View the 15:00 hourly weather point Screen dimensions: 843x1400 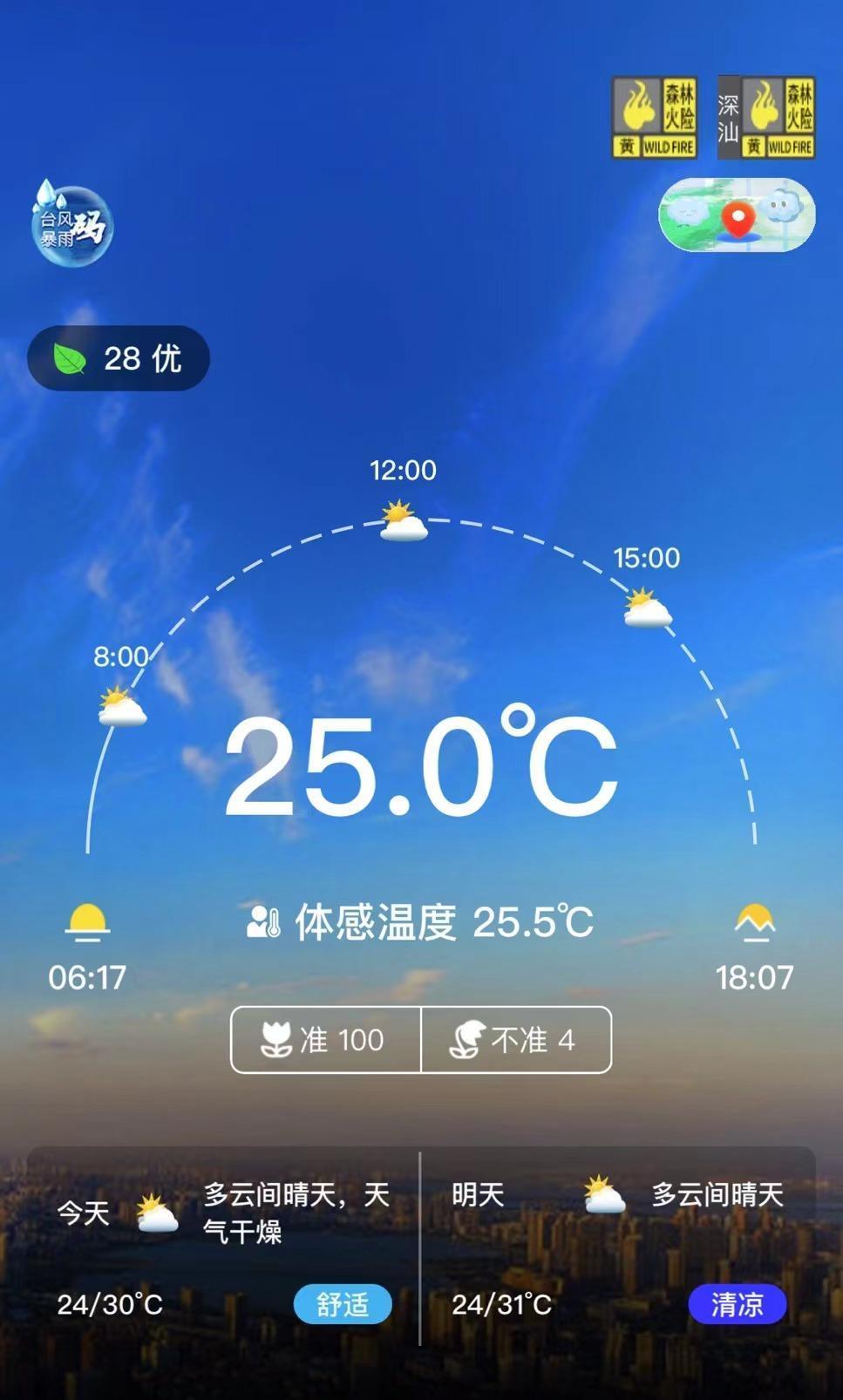click(x=648, y=608)
